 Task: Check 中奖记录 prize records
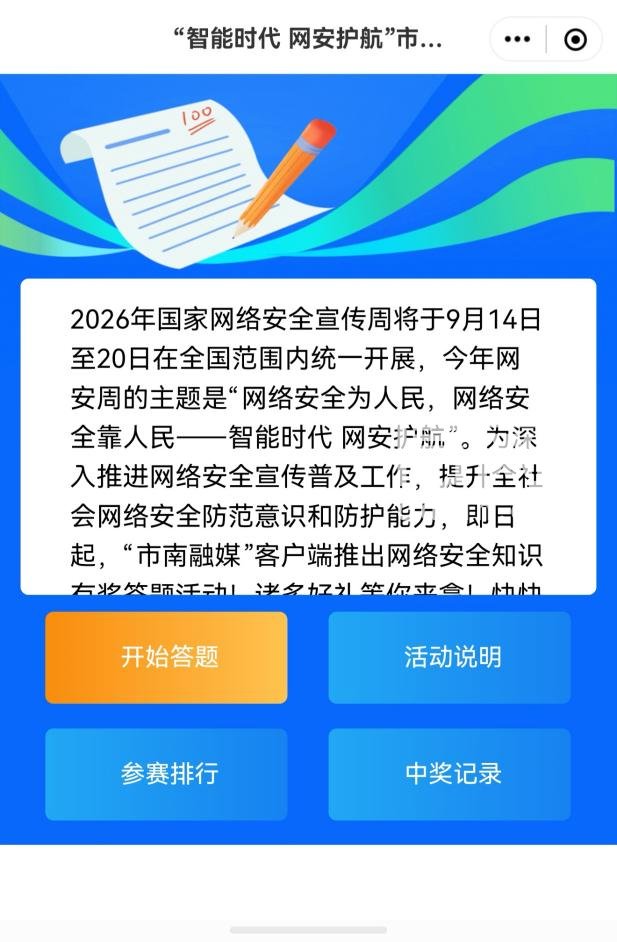click(x=449, y=774)
